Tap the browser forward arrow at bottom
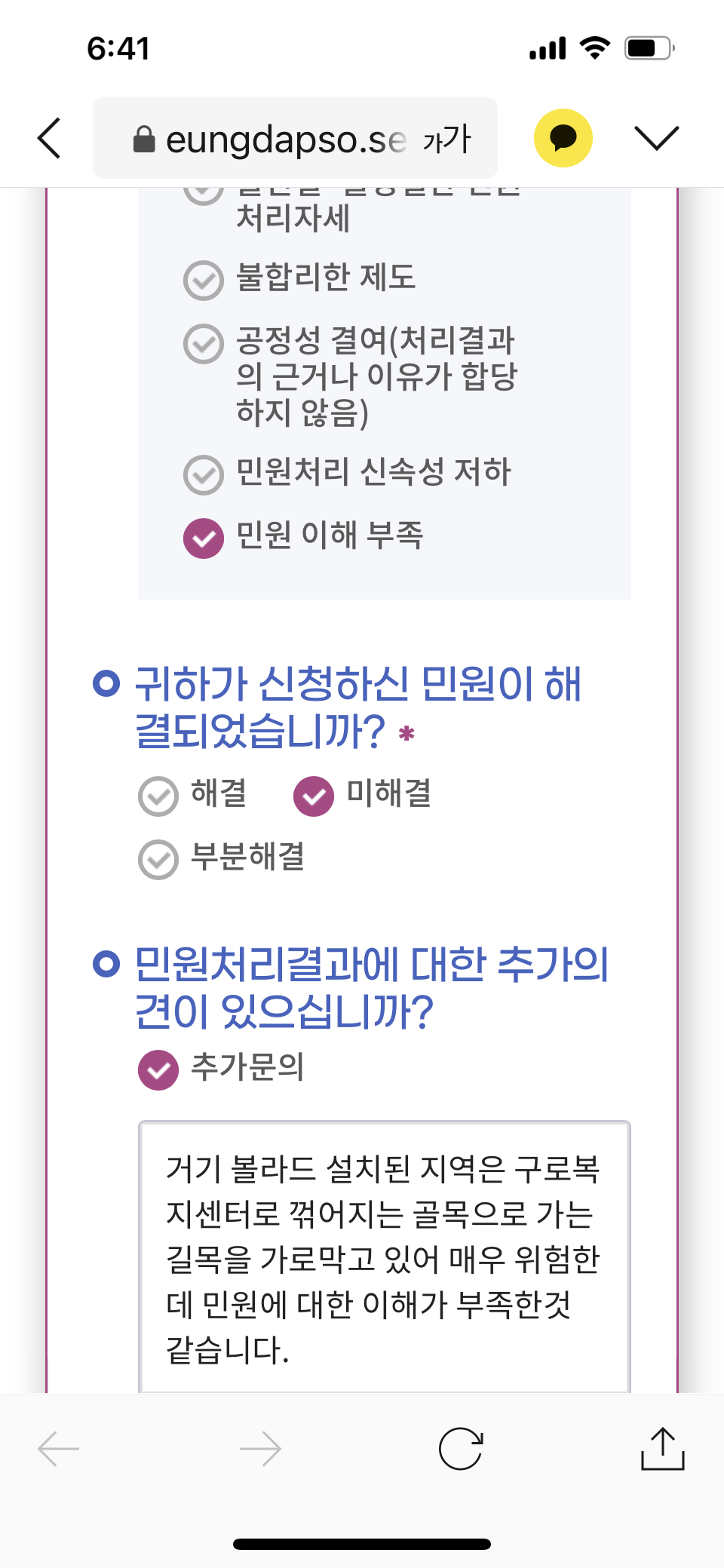Screen dimensions: 724x1568 (260, 1449)
